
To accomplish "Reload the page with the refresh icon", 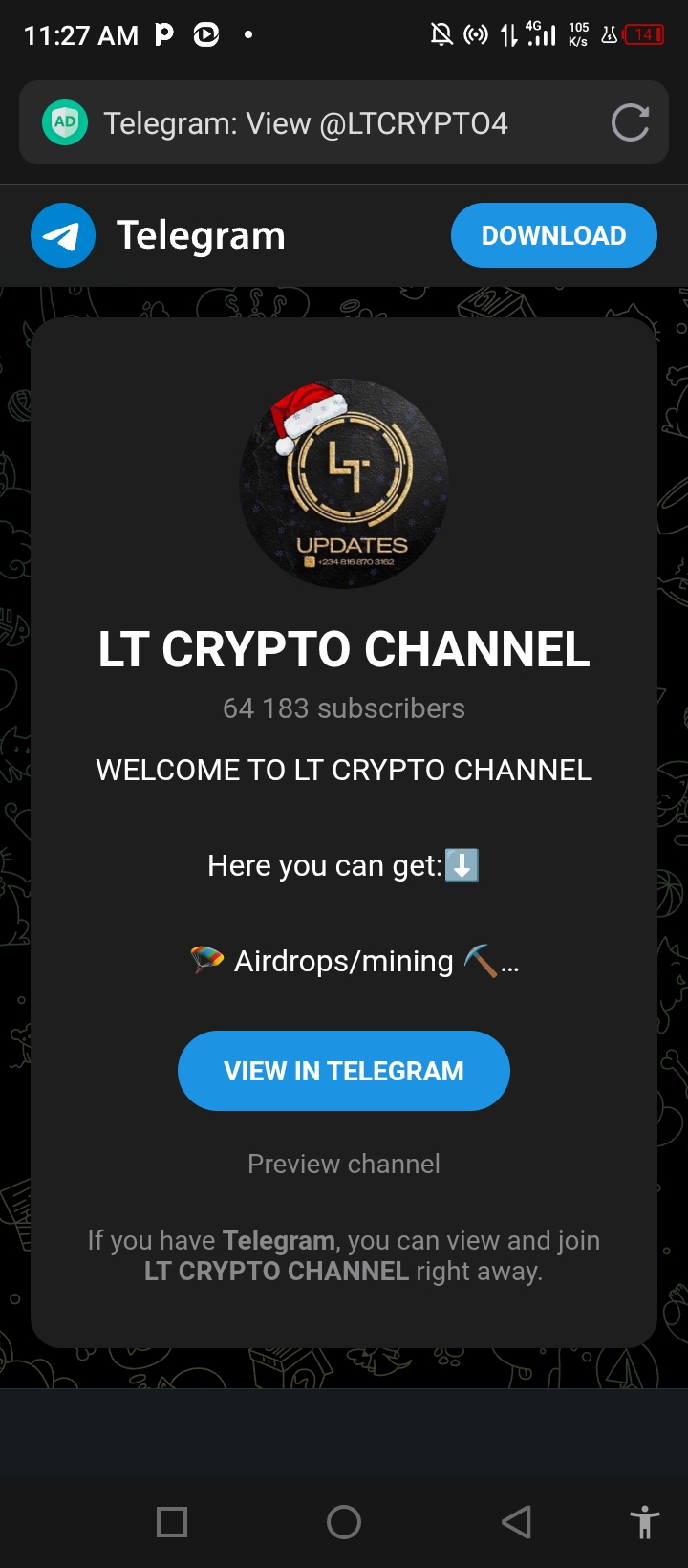I will pyautogui.click(x=630, y=123).
